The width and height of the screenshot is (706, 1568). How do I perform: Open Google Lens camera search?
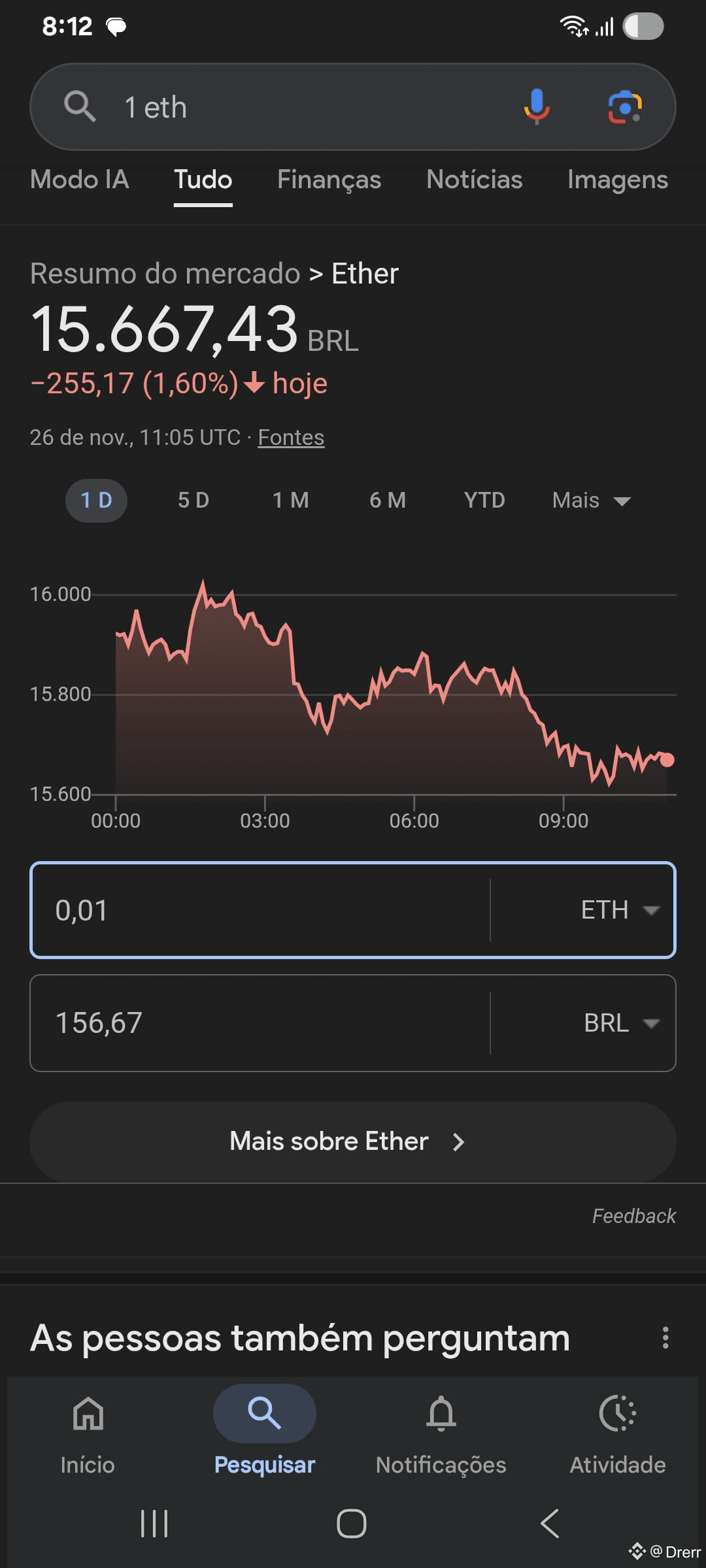point(625,106)
